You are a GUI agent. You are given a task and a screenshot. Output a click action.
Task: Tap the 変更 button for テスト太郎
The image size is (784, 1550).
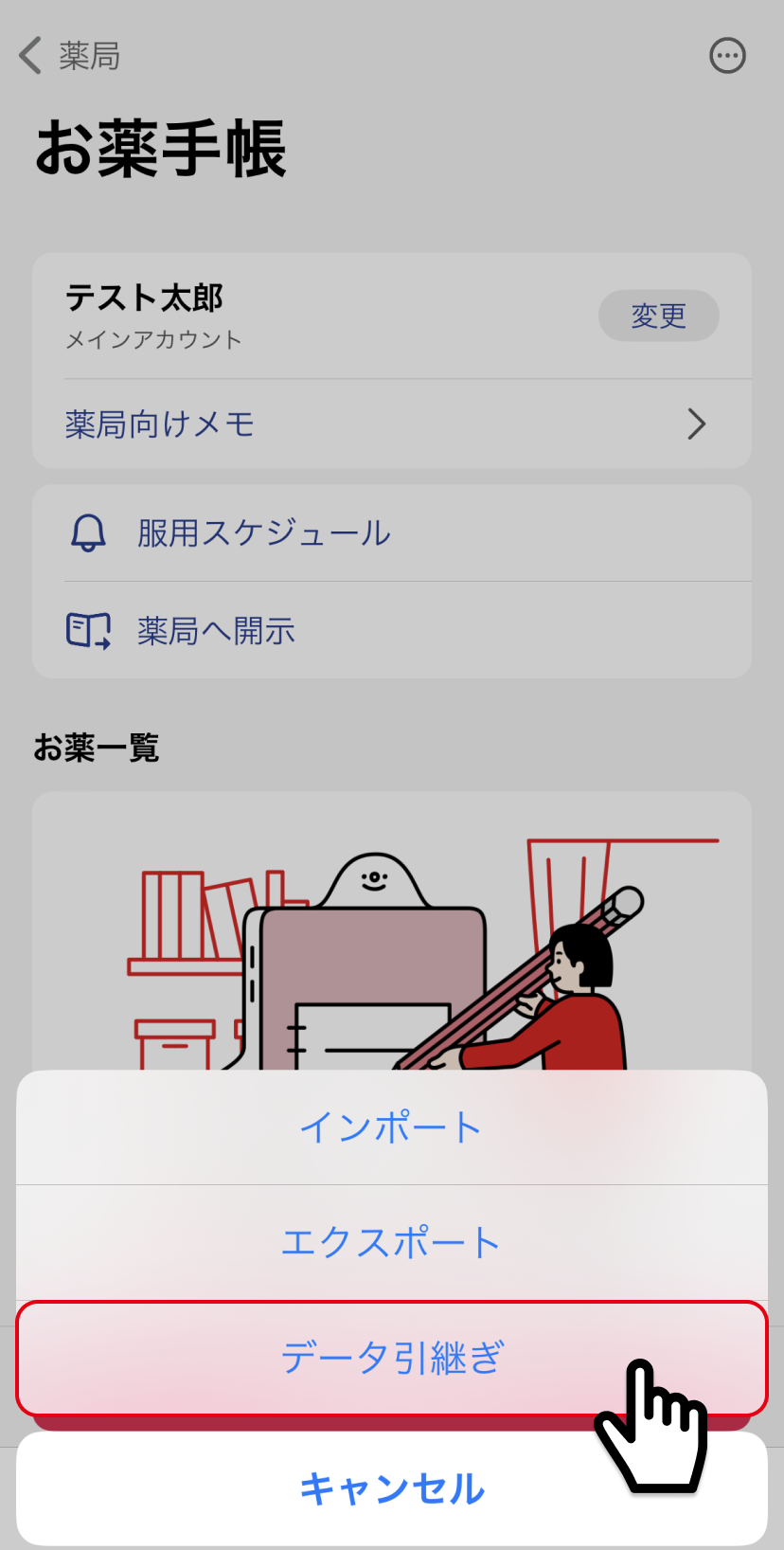point(659,315)
